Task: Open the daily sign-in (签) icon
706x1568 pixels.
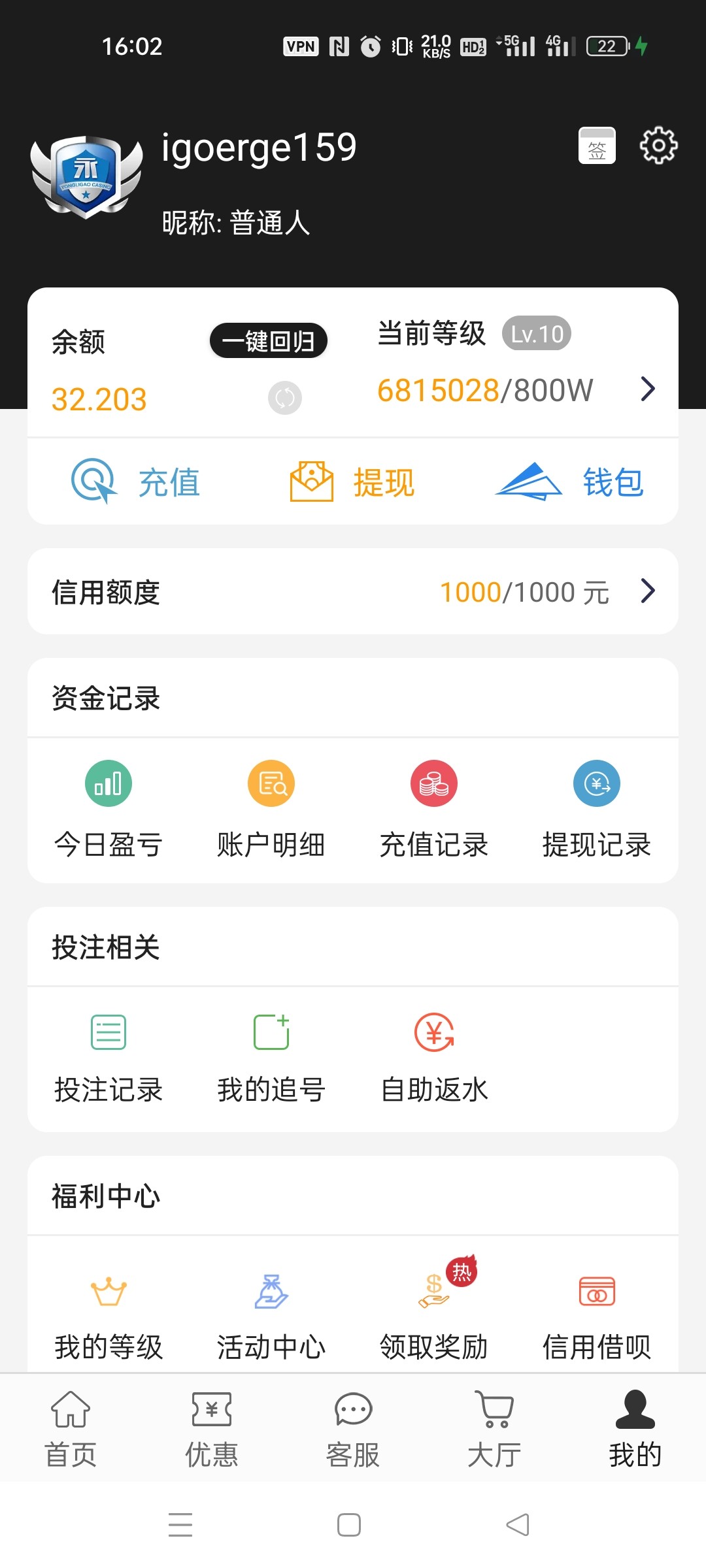Action: click(597, 146)
